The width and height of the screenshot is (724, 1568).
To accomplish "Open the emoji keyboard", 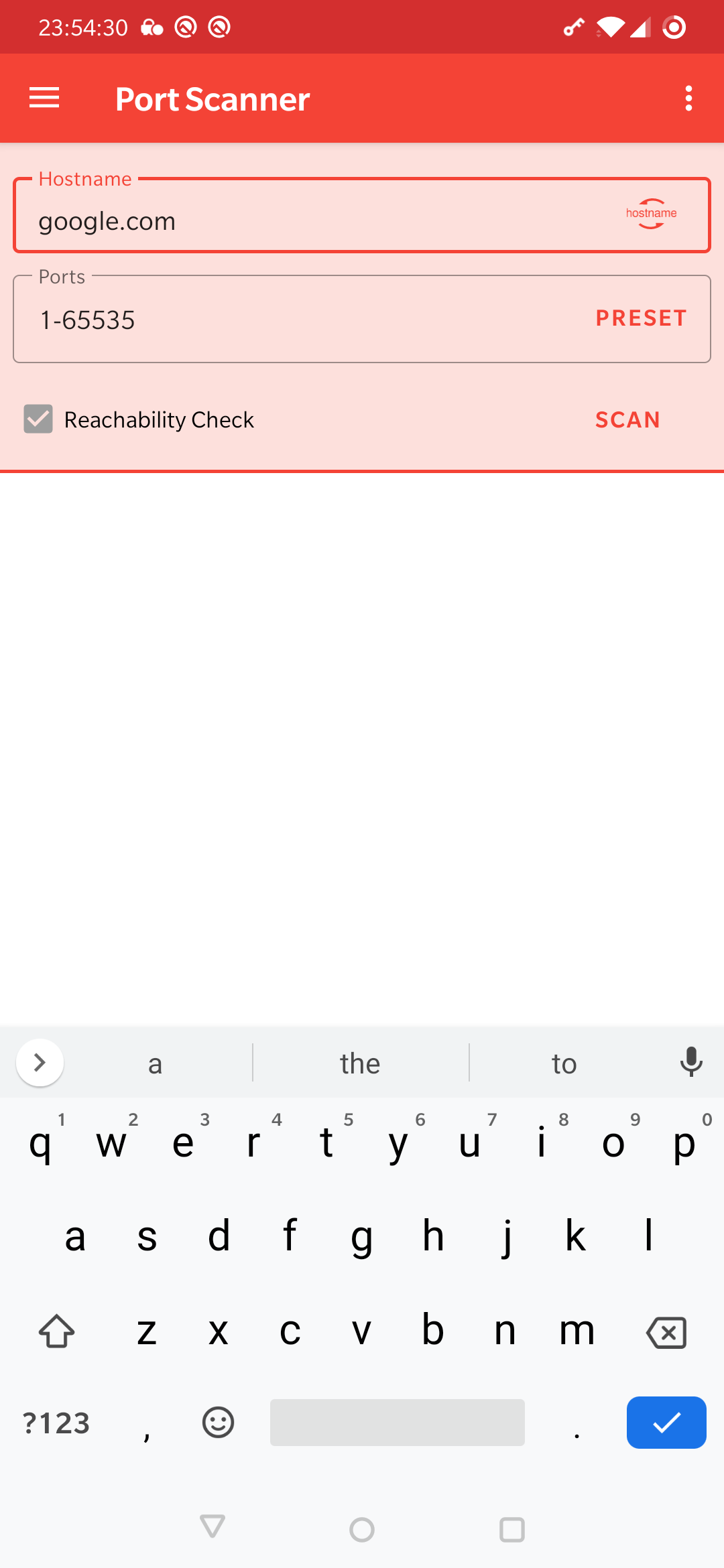I will (218, 1423).
